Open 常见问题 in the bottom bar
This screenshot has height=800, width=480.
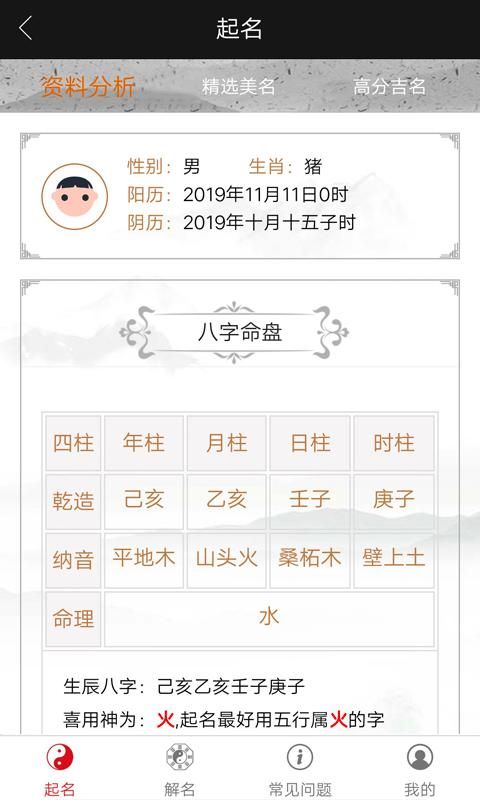[300, 769]
